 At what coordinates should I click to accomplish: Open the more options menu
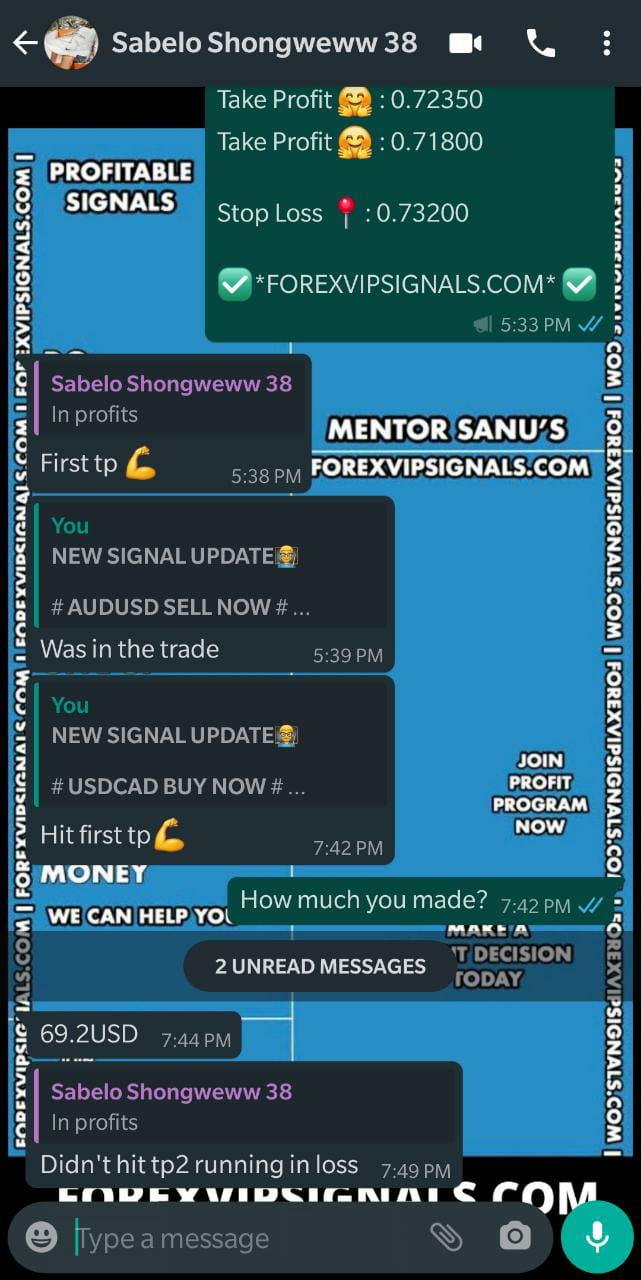click(606, 43)
